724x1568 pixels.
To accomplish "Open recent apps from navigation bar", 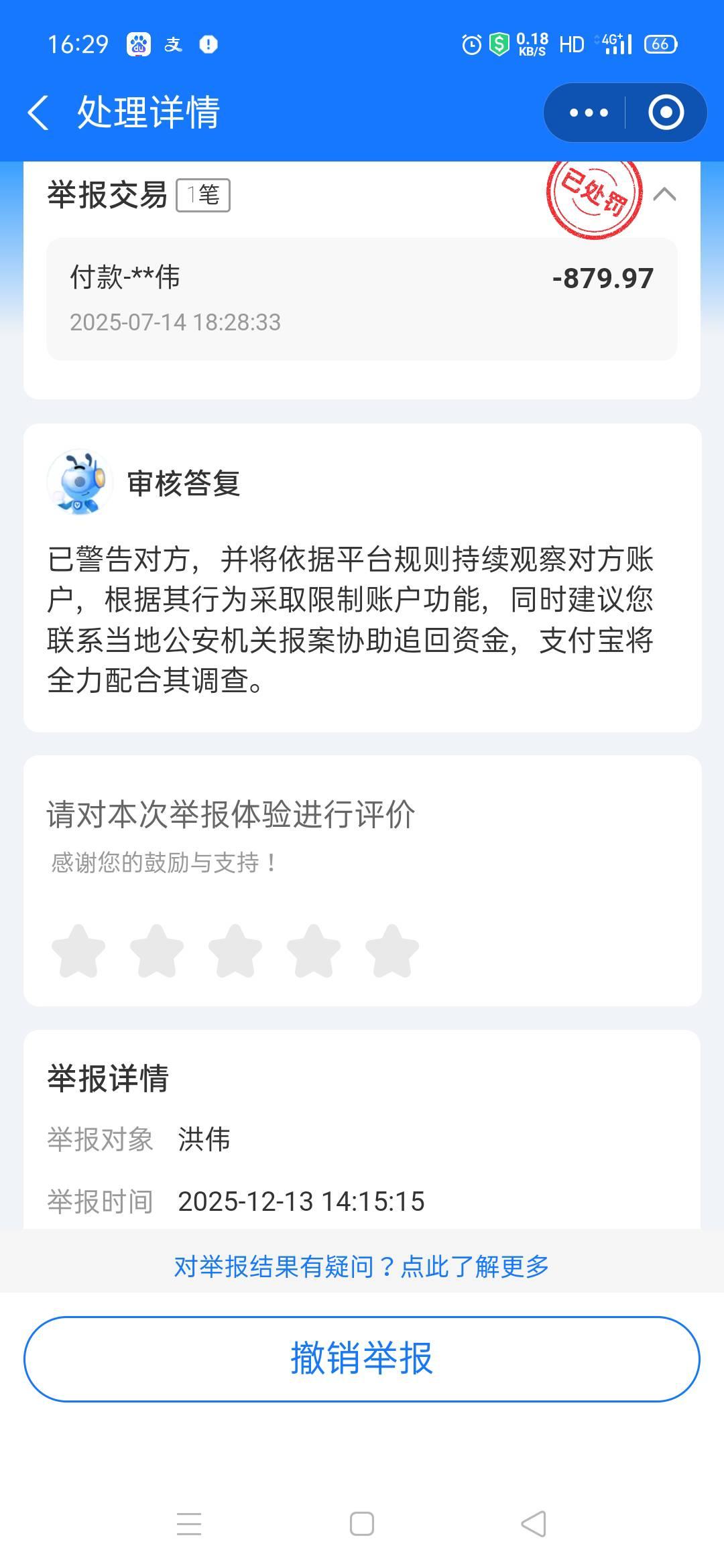I will (x=189, y=1524).
